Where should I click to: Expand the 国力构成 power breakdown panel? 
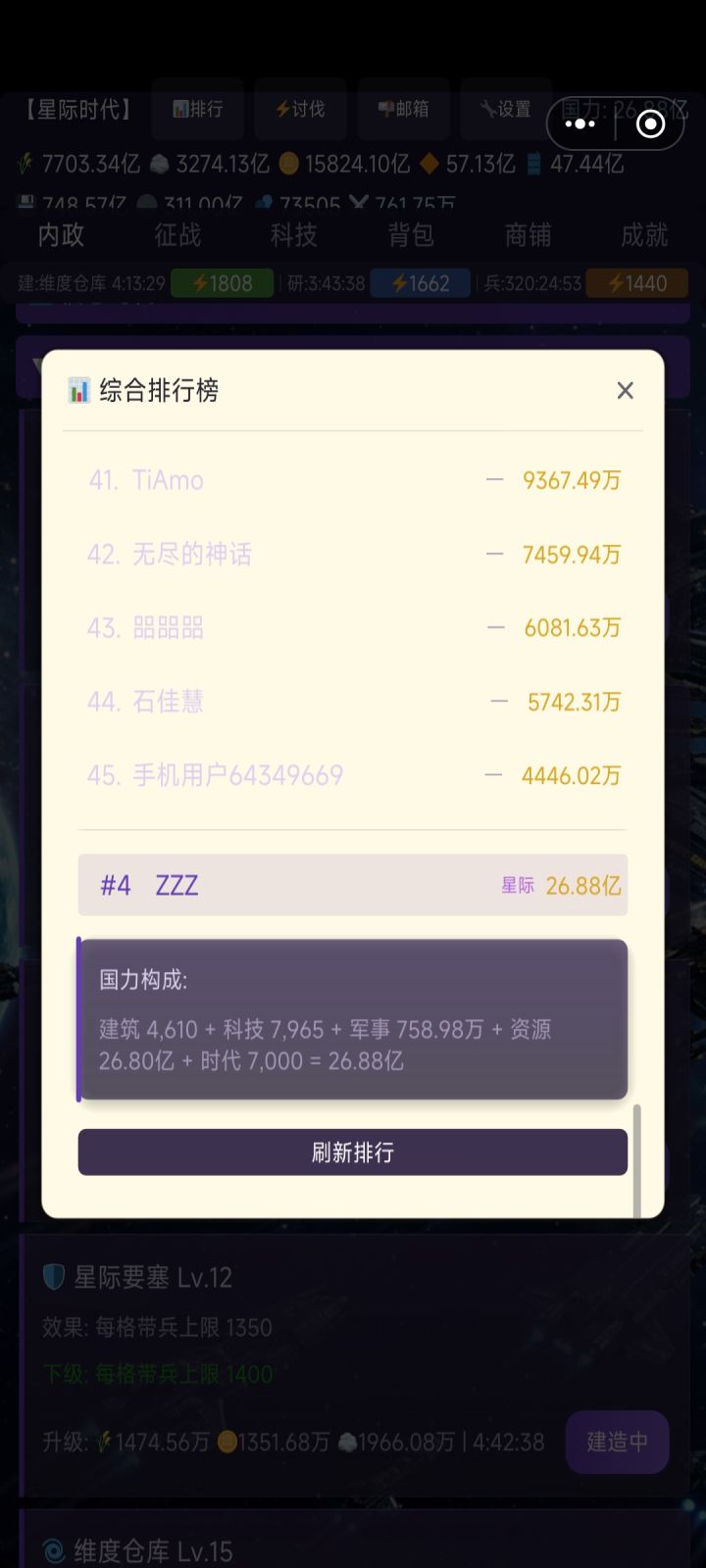(352, 1019)
